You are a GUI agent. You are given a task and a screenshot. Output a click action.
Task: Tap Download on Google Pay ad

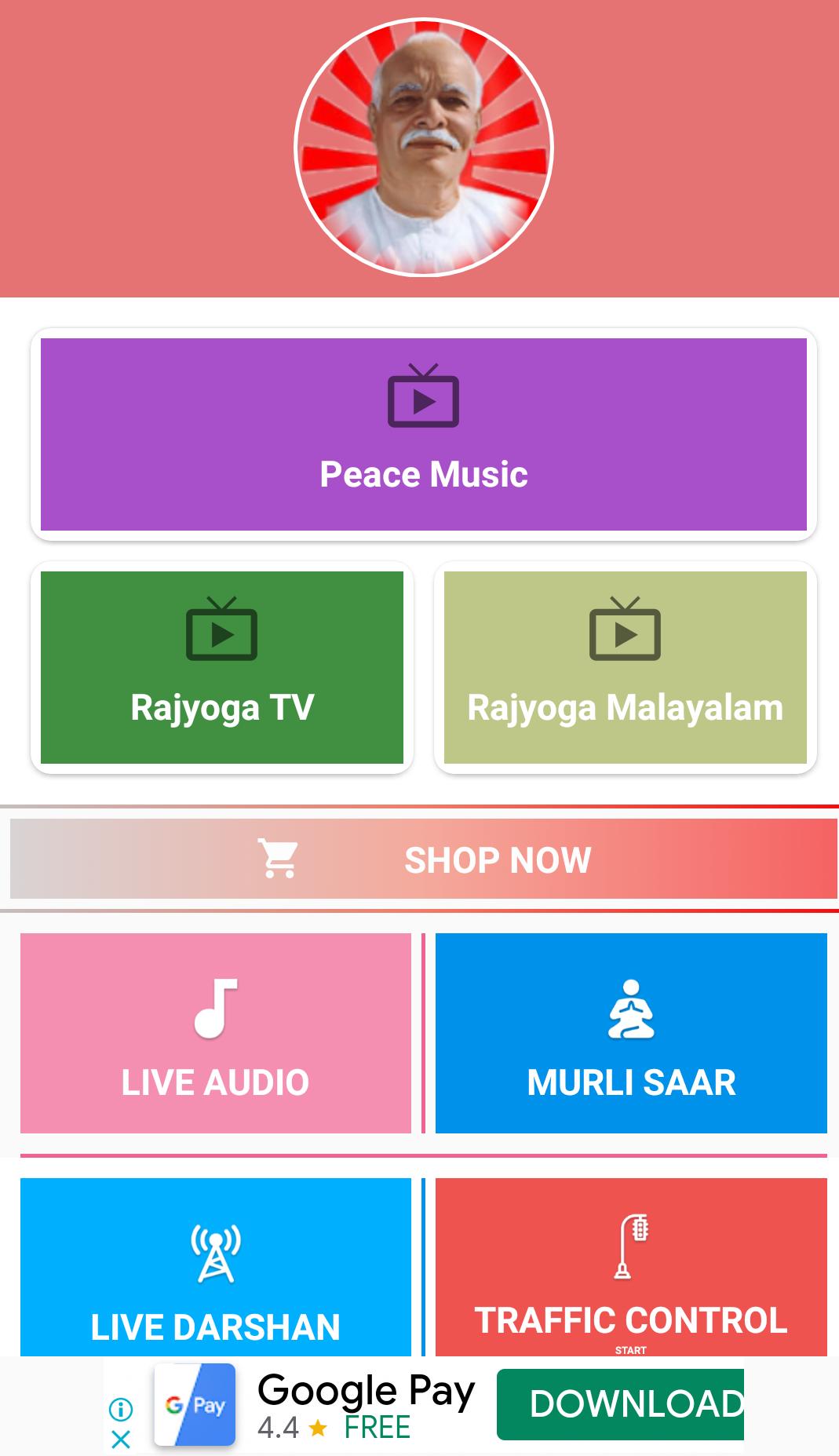point(620,1404)
